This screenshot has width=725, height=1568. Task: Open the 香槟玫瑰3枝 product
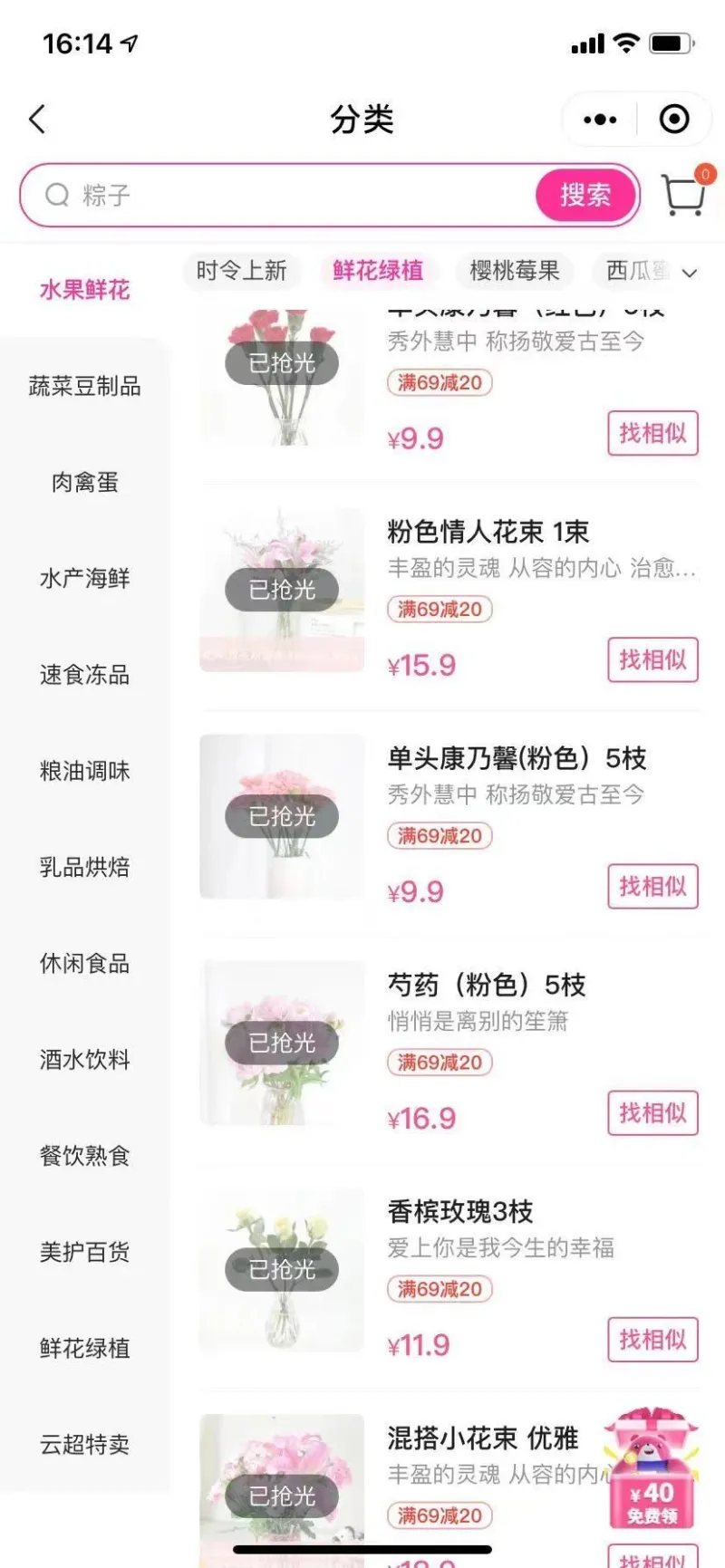[460, 1211]
